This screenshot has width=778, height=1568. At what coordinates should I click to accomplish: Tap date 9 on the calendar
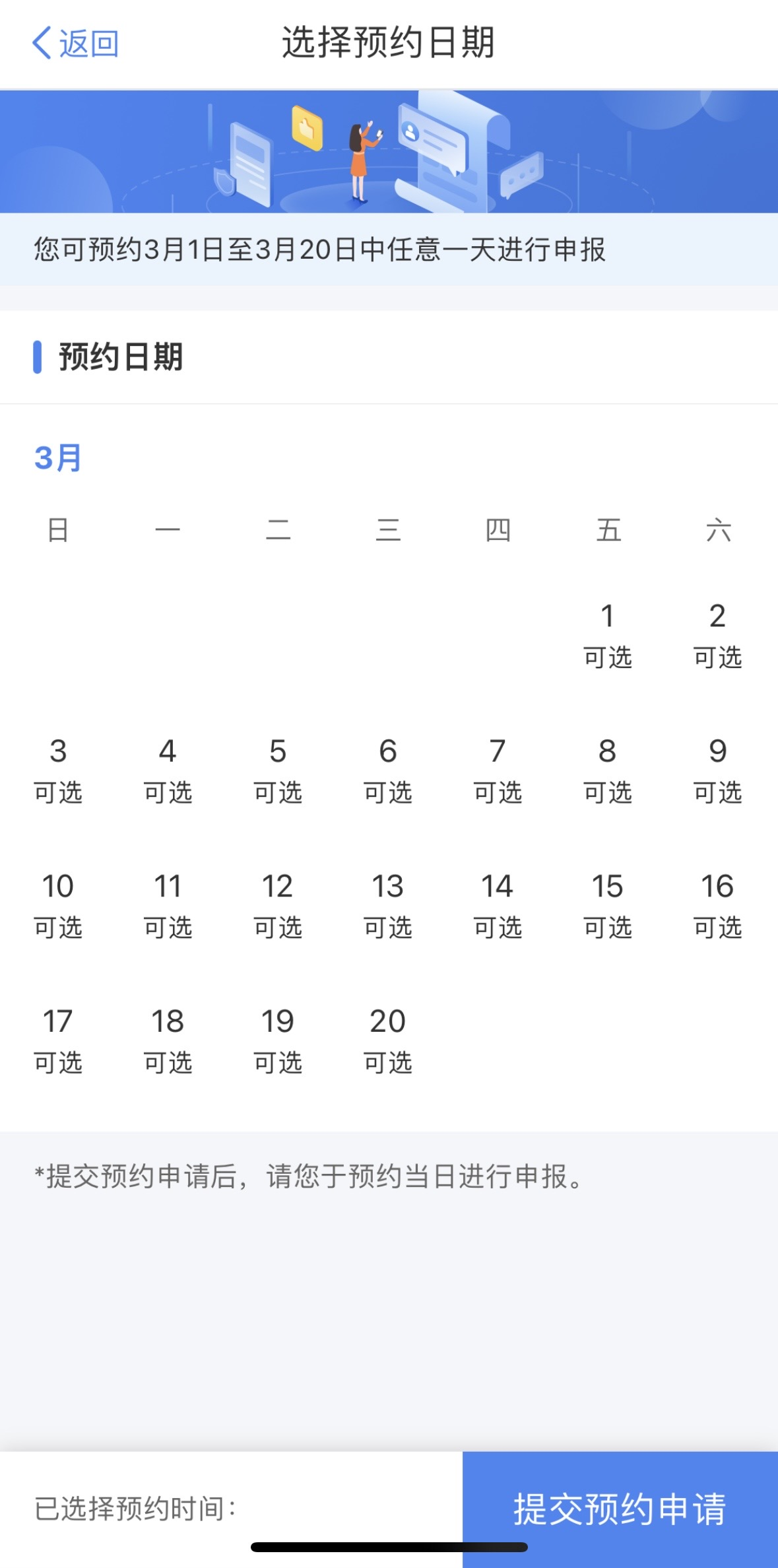[717, 769]
